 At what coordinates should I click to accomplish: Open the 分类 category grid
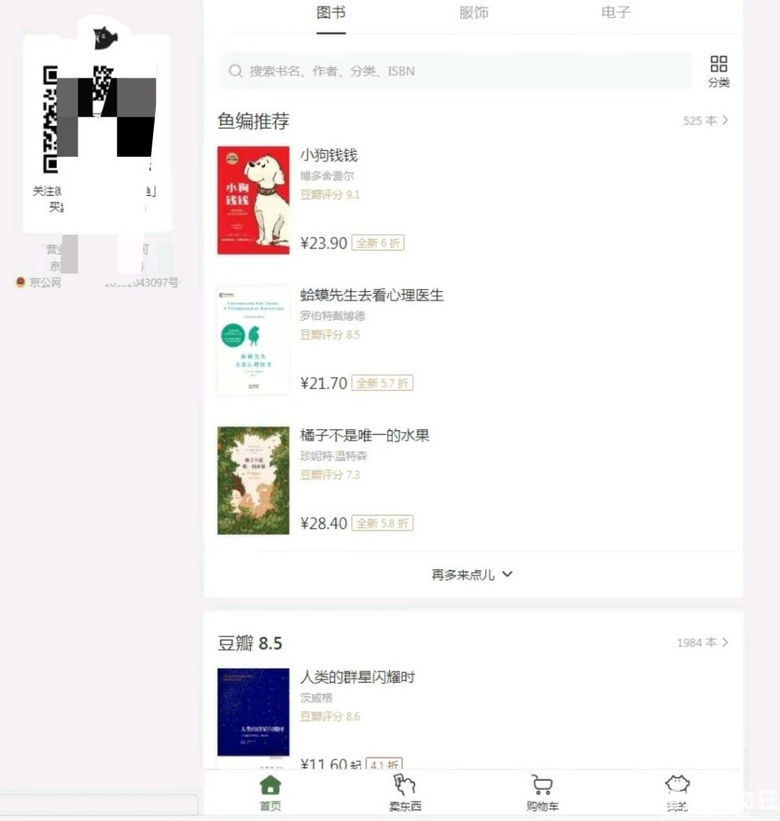[718, 71]
